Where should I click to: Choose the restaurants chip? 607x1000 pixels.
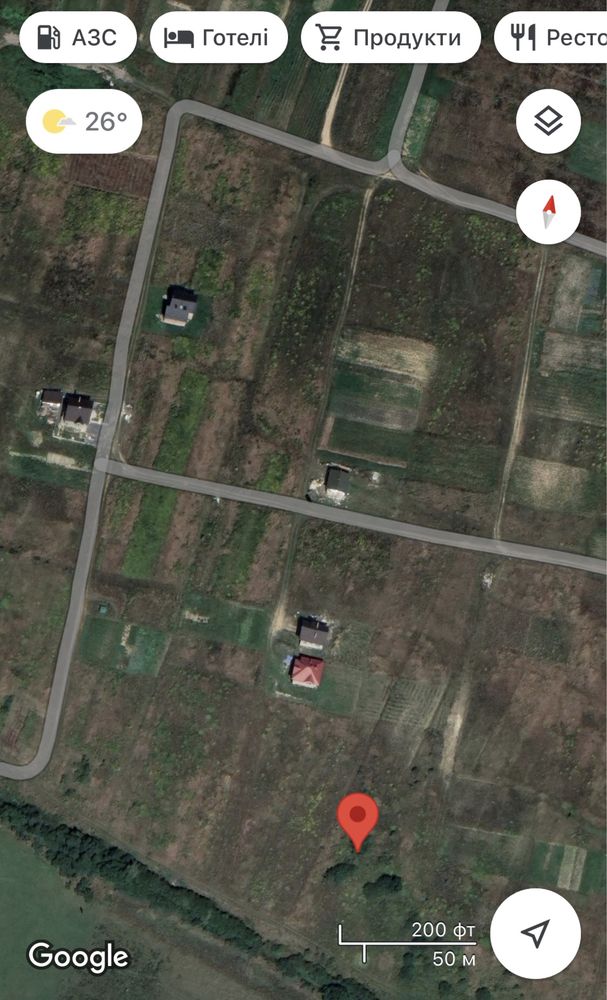[x=551, y=38]
